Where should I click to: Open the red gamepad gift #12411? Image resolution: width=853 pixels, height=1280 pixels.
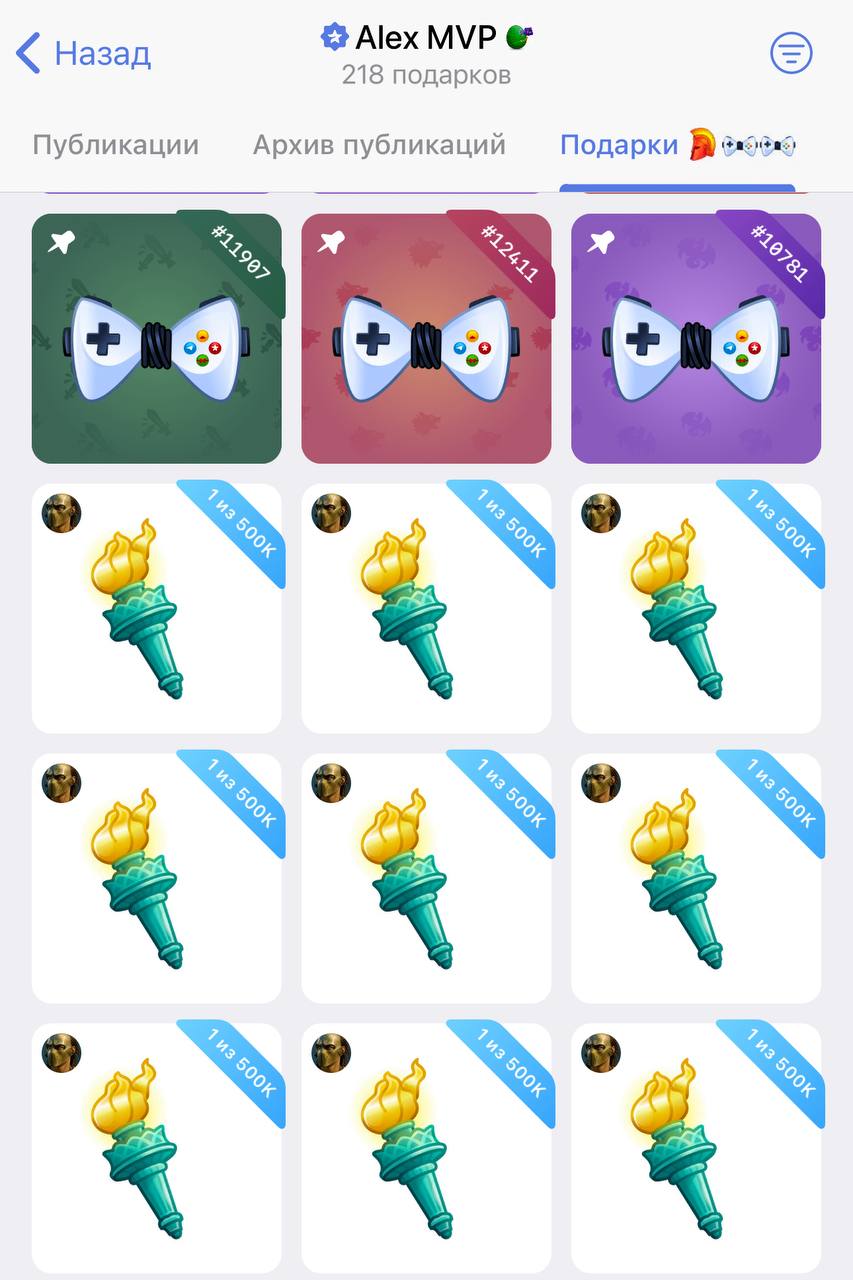[x=426, y=339]
